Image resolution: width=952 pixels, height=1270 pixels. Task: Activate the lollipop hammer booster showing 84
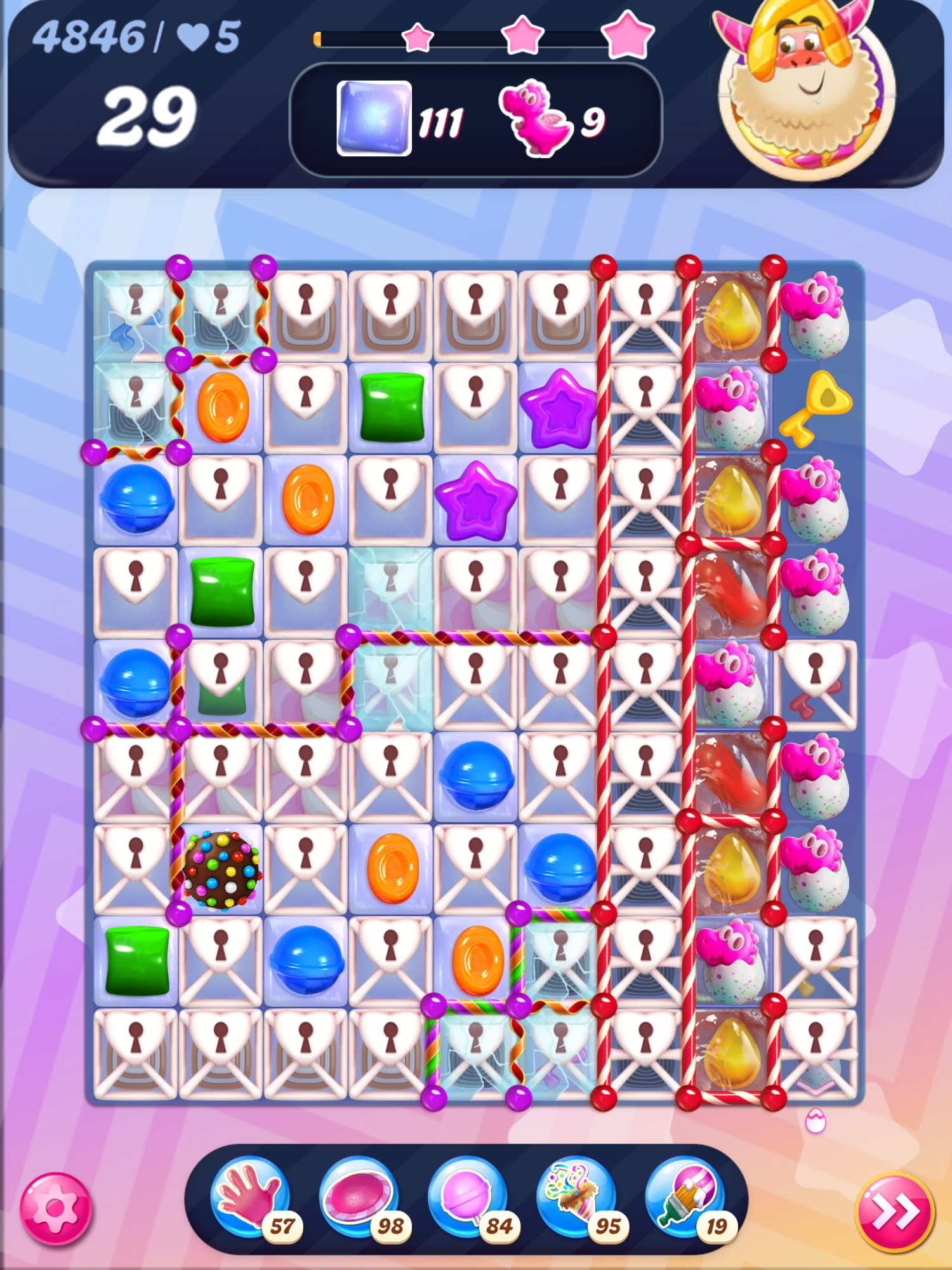468,1196
